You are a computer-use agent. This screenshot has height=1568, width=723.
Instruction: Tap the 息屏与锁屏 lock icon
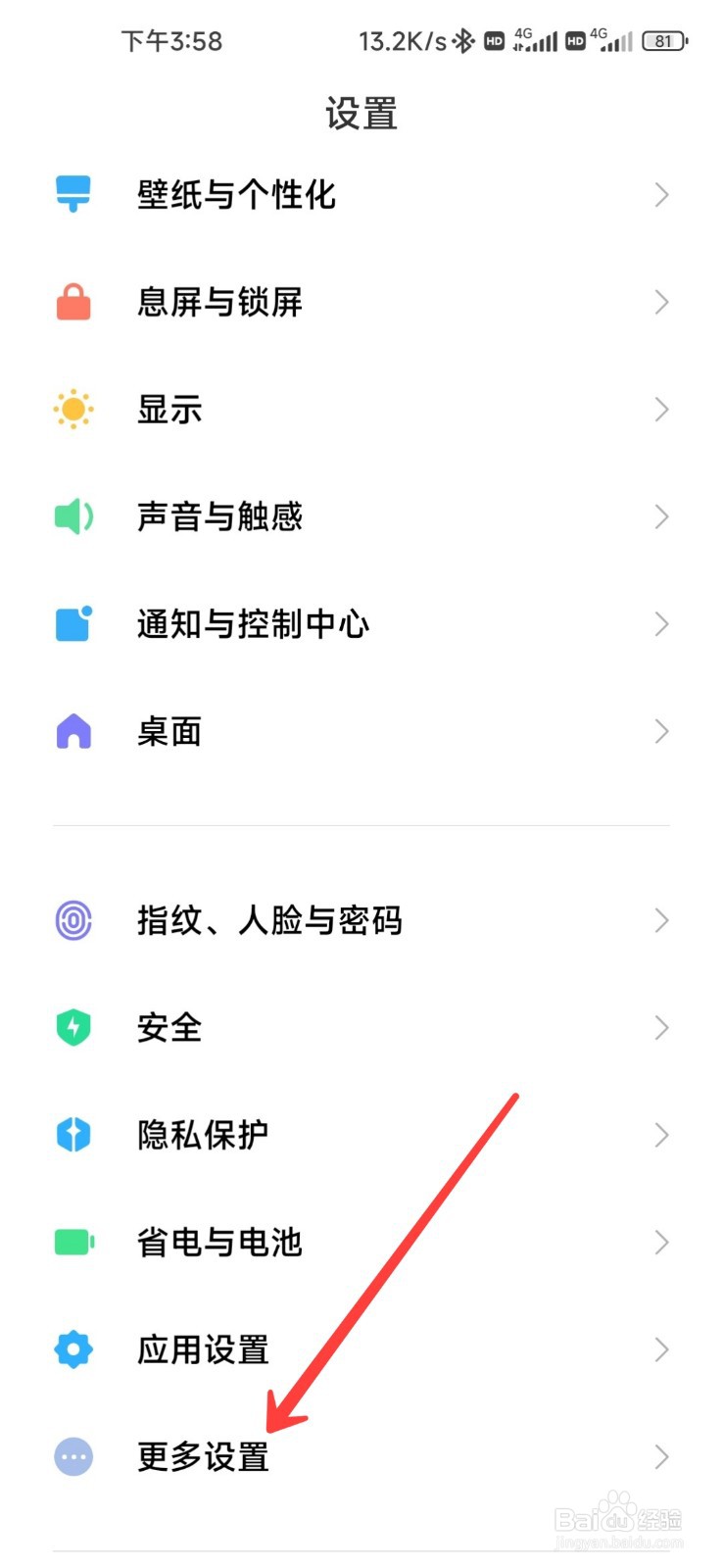coord(73,302)
